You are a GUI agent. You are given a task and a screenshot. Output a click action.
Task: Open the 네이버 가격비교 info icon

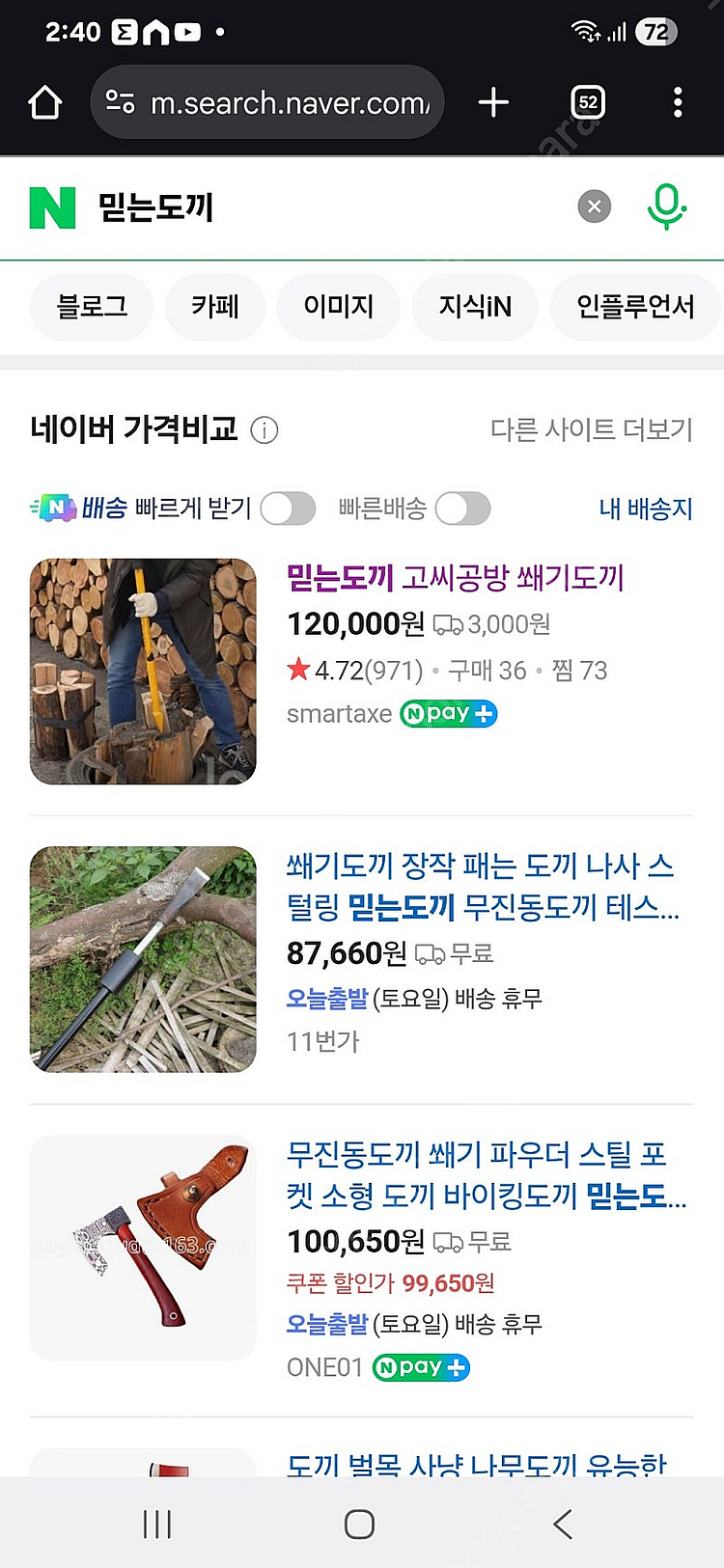click(265, 430)
